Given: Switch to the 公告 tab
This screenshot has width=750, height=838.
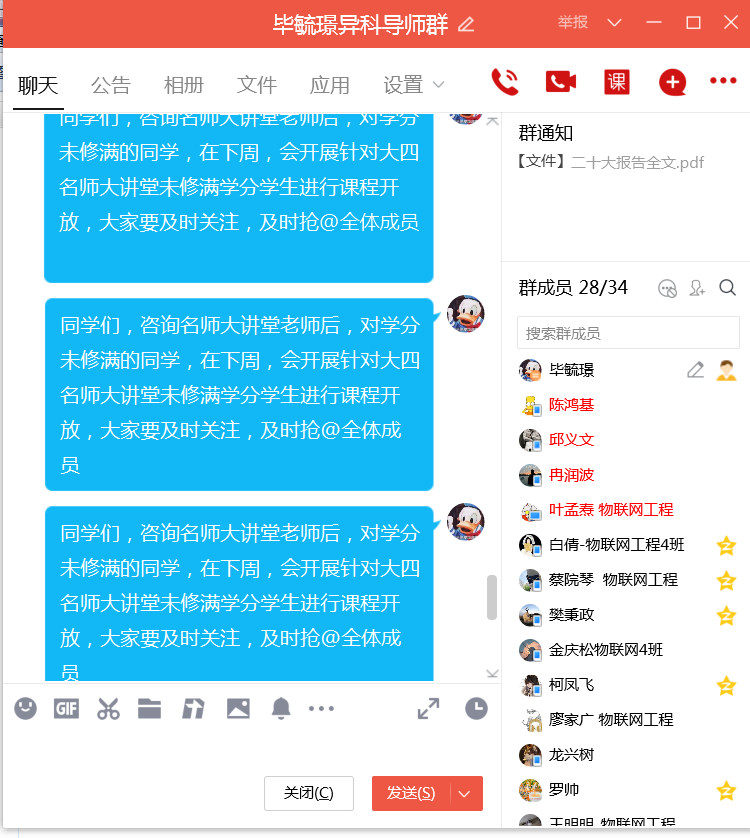Looking at the screenshot, I should (x=111, y=85).
